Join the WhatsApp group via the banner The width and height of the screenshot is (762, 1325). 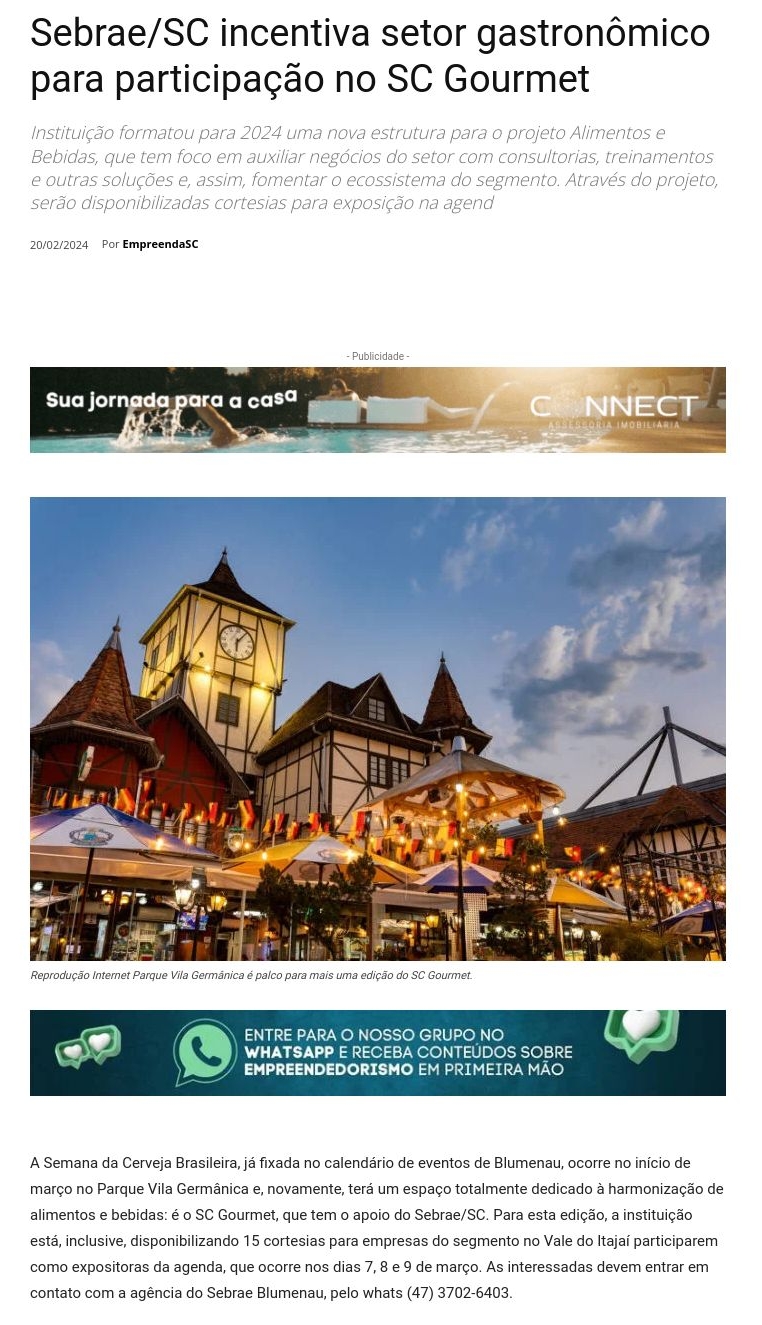pos(377,1053)
